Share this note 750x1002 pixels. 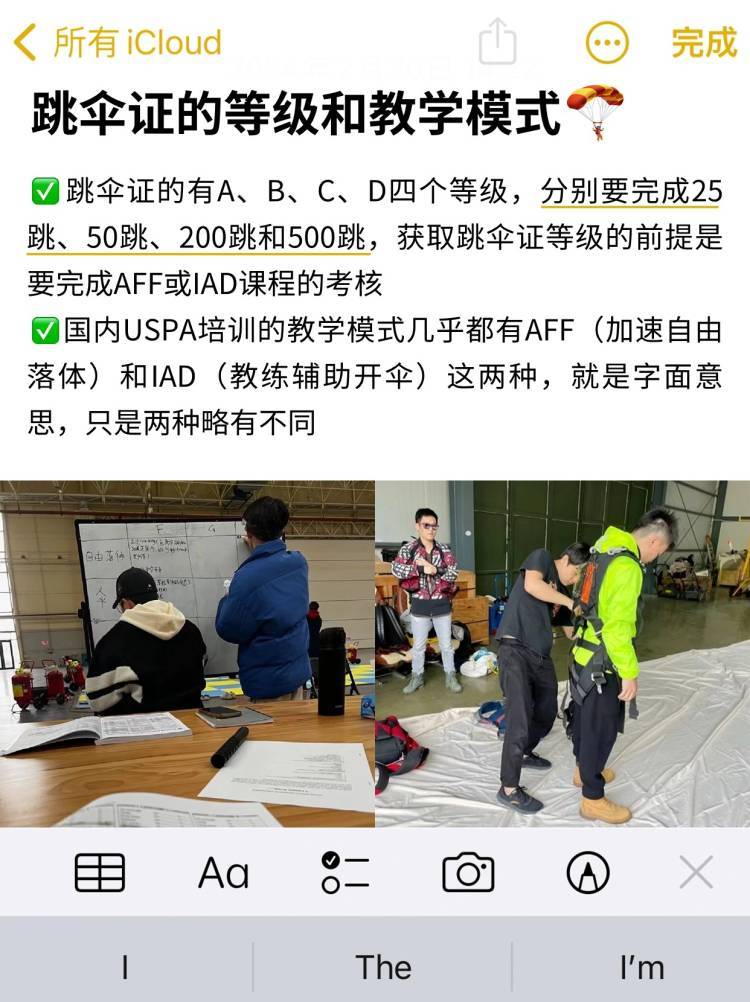pyautogui.click(x=497, y=43)
